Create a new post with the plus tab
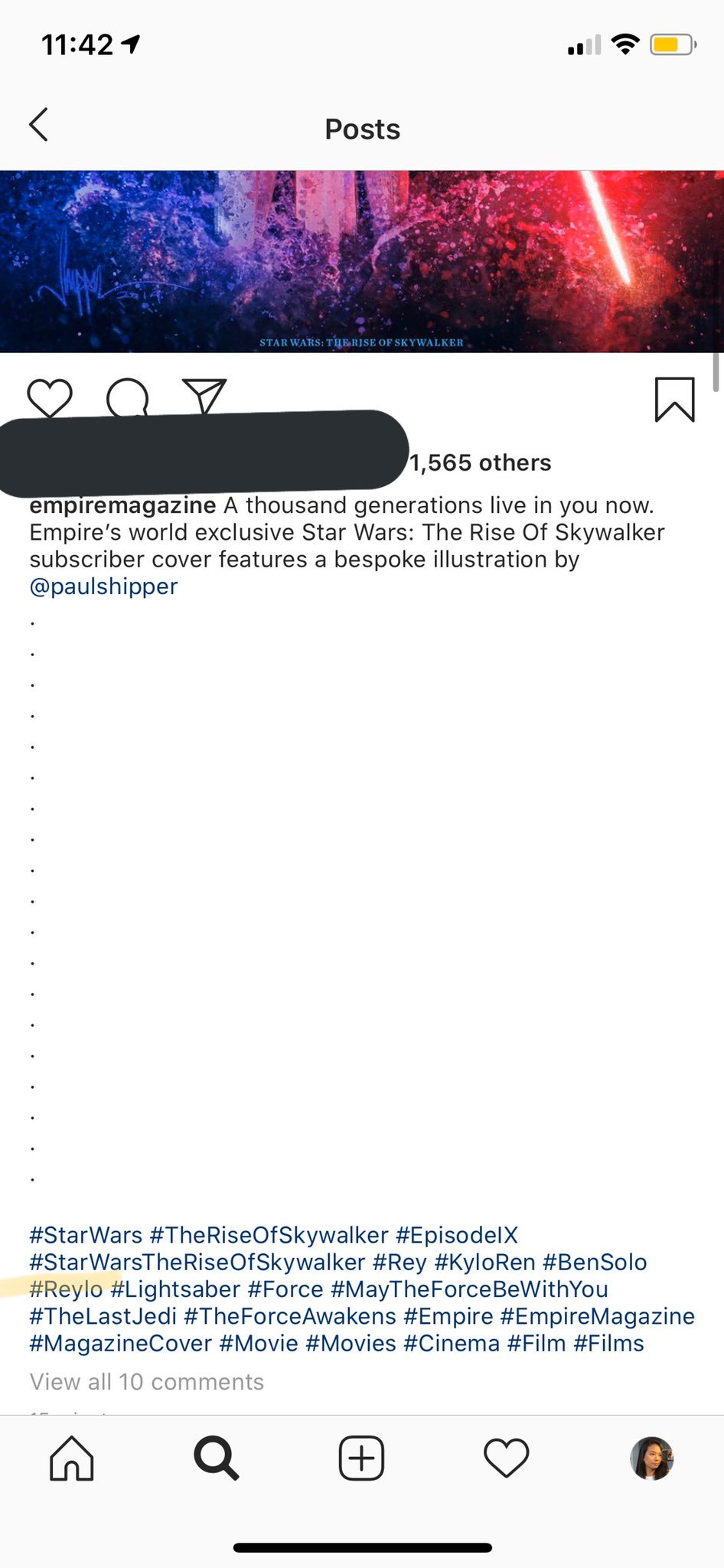724x1568 pixels. (361, 1458)
